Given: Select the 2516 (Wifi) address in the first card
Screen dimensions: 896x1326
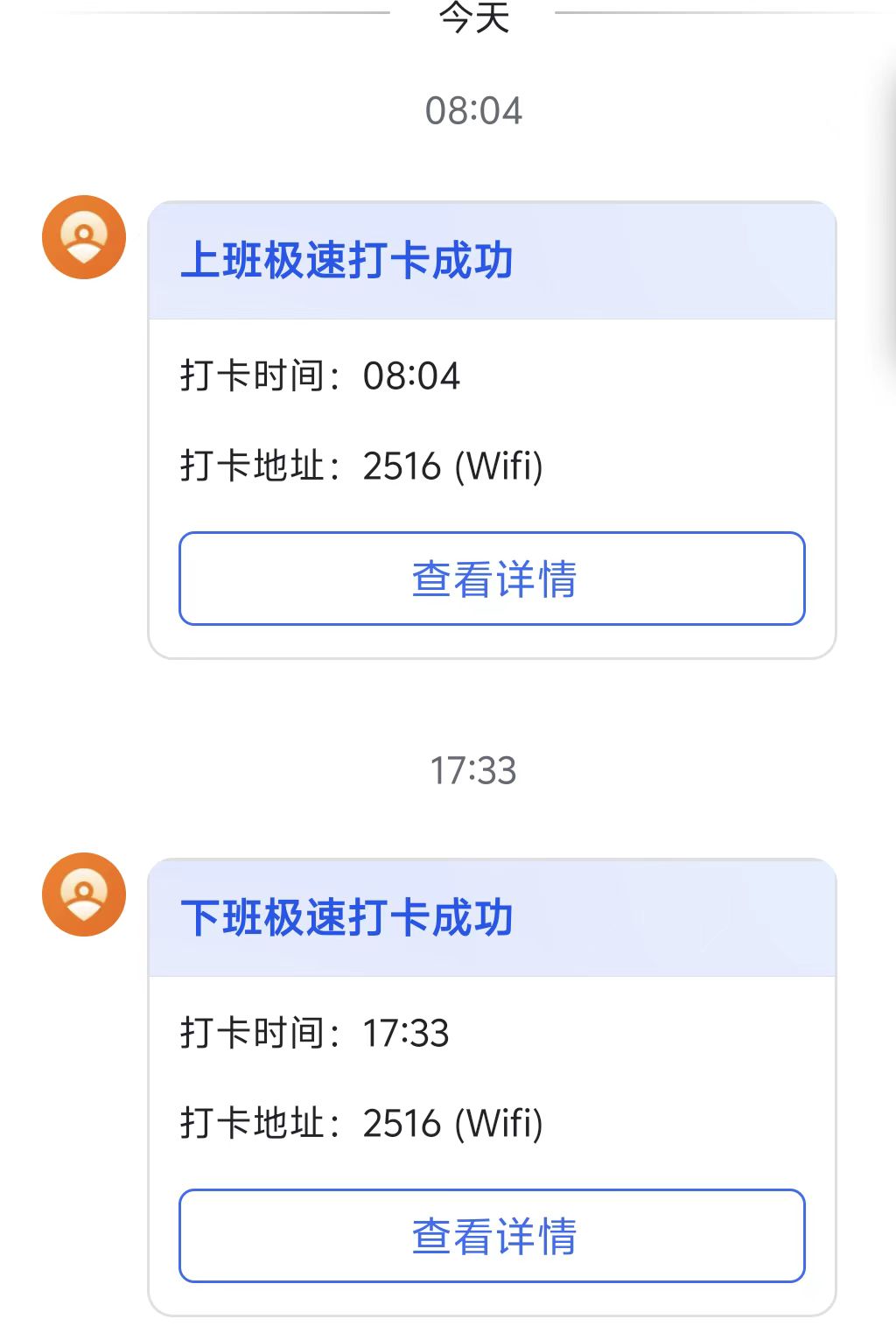Looking at the screenshot, I should click(x=453, y=467).
